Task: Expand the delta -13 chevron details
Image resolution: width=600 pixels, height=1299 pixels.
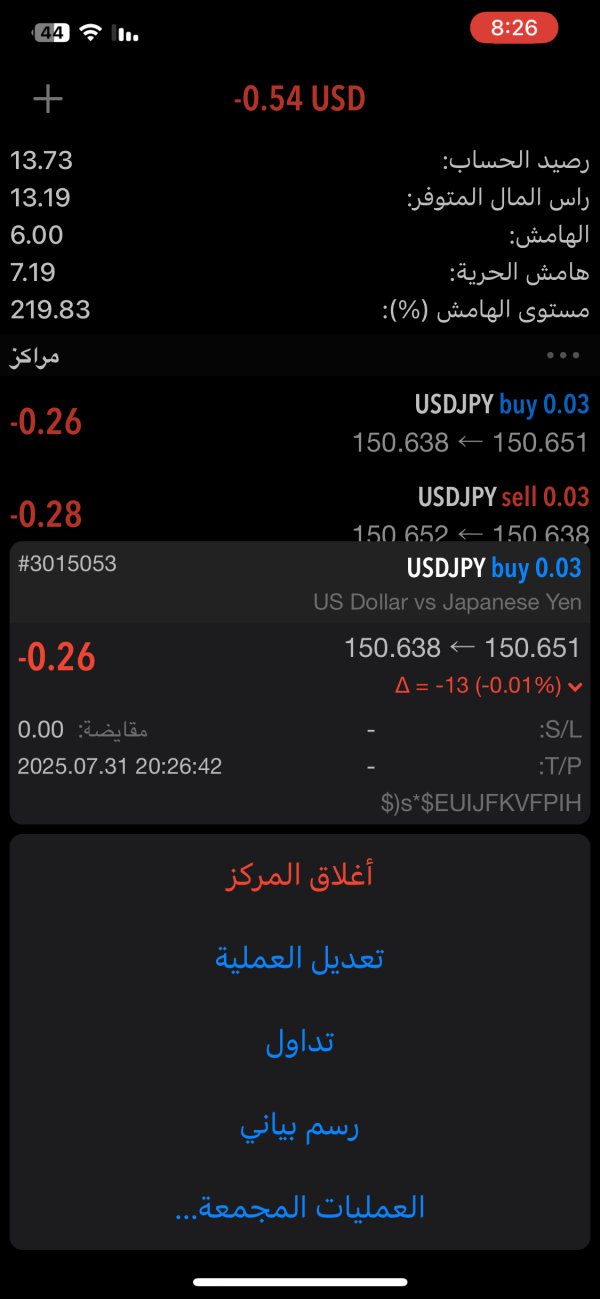Action: (575, 686)
